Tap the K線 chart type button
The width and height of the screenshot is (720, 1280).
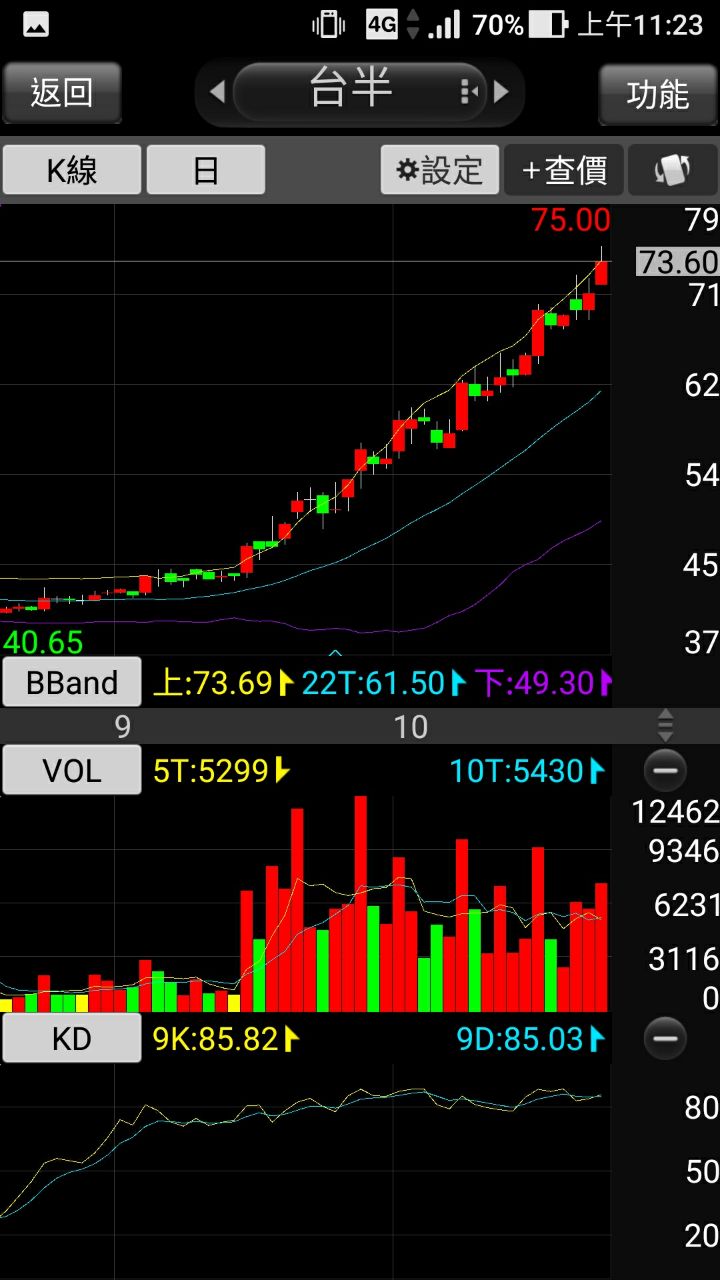pyautogui.click(x=72, y=170)
